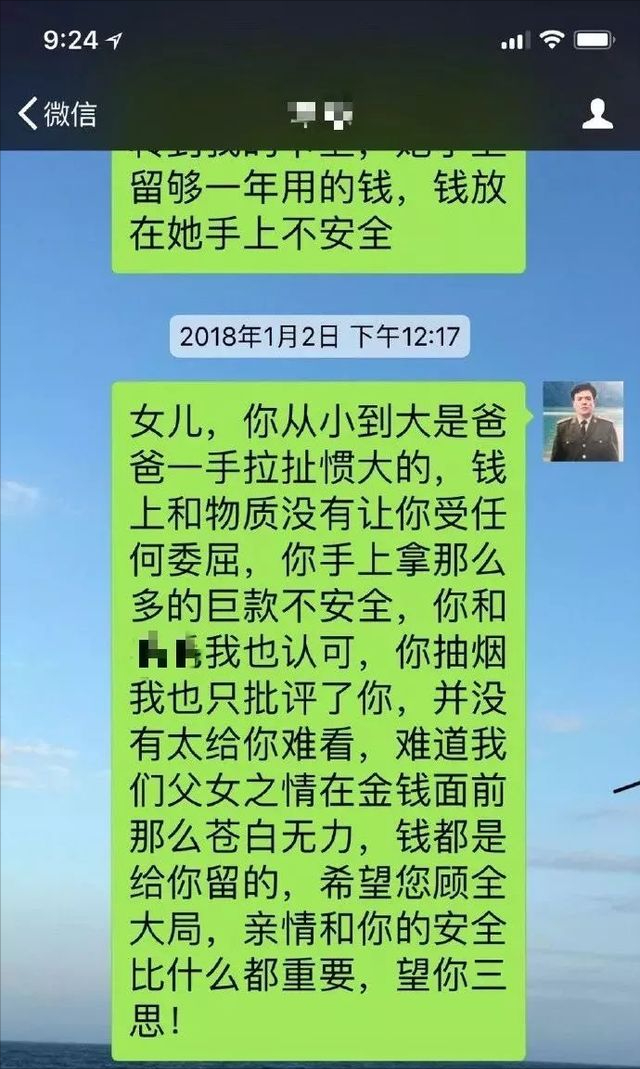Image resolution: width=640 pixels, height=1069 pixels.
Task: Open the chat info profile icon
Action: click(597, 113)
